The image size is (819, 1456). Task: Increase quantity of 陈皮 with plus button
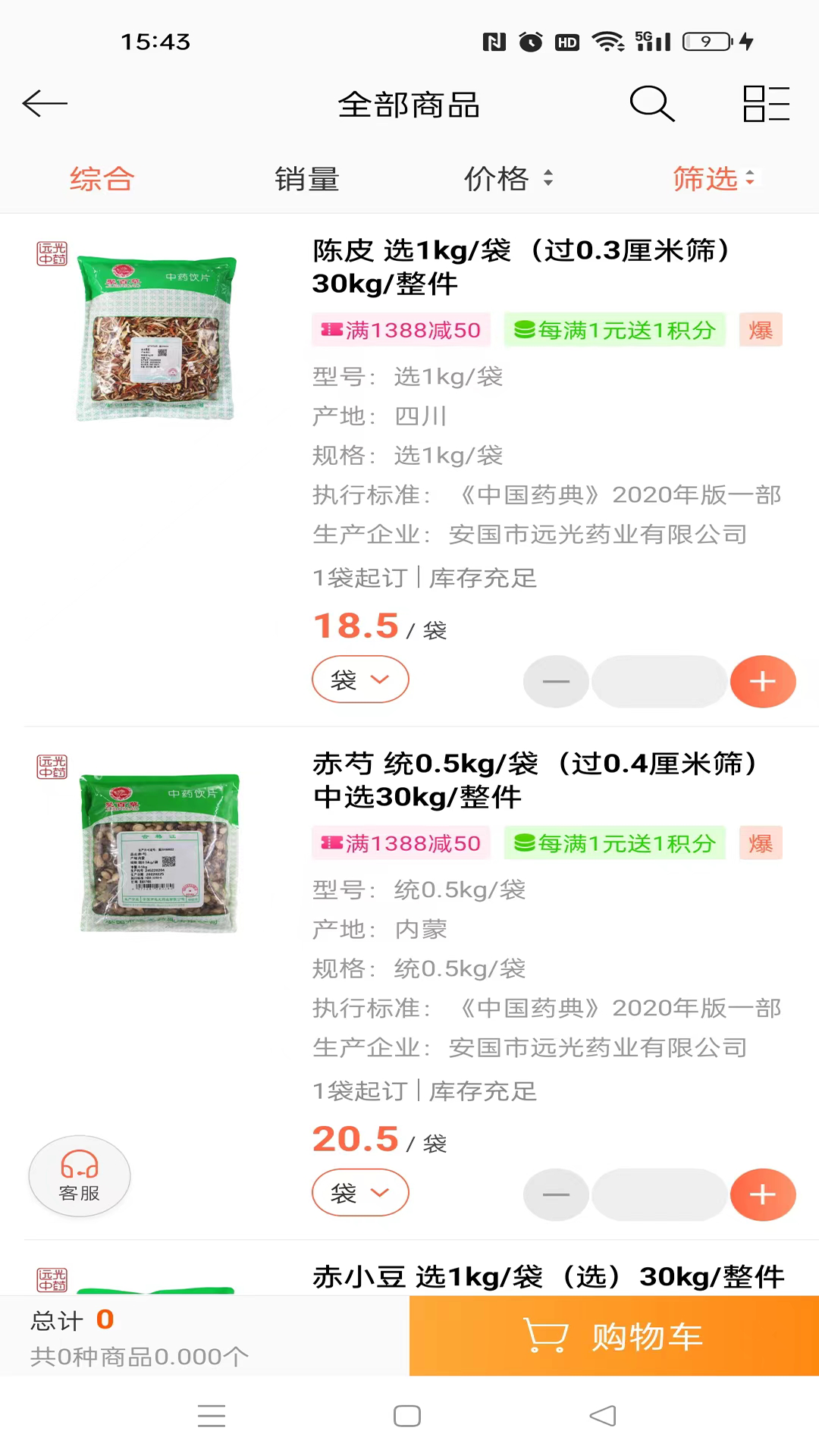click(762, 681)
